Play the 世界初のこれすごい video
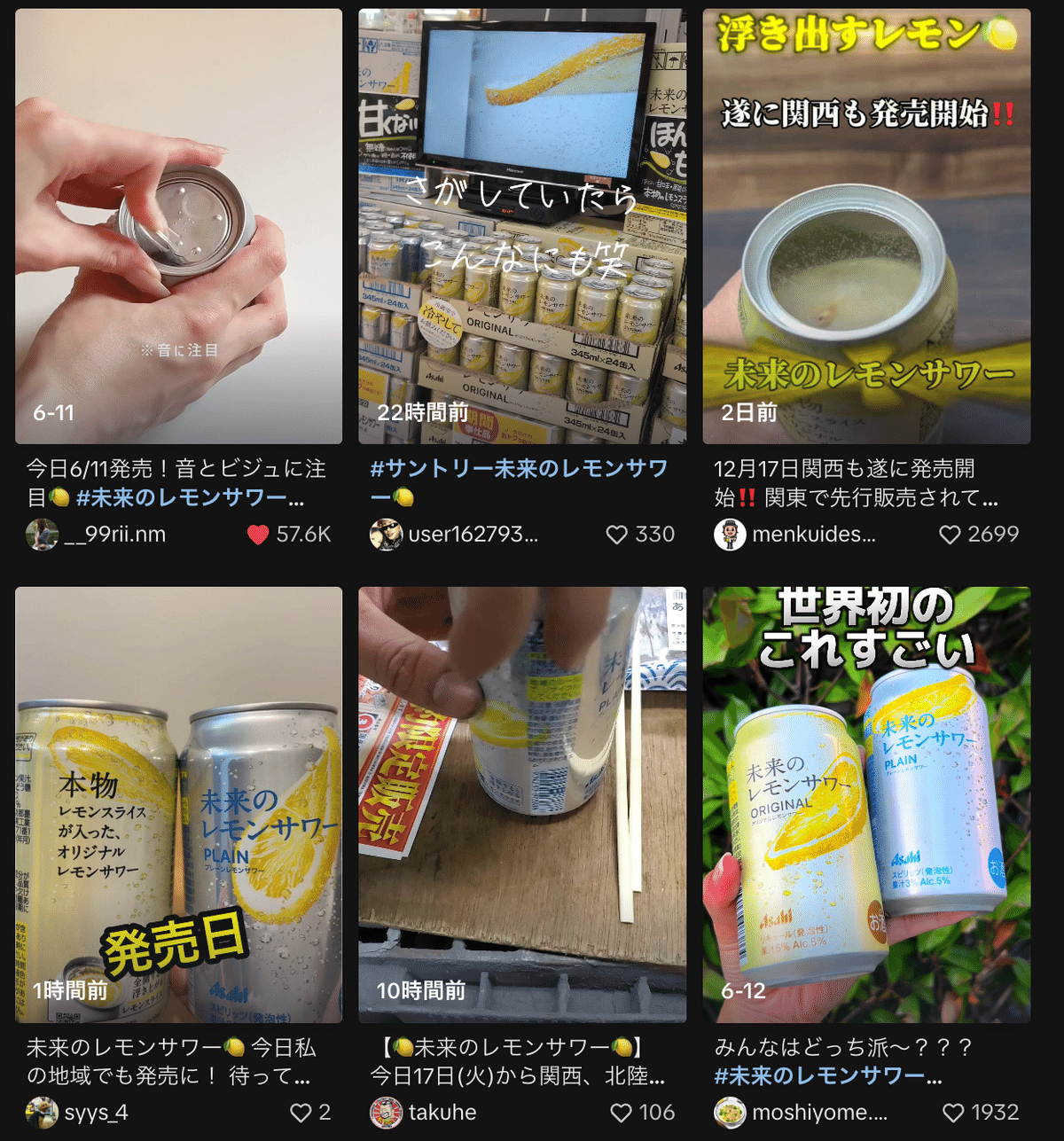Screen dimensions: 1064x1141 pyautogui.click(x=866, y=804)
